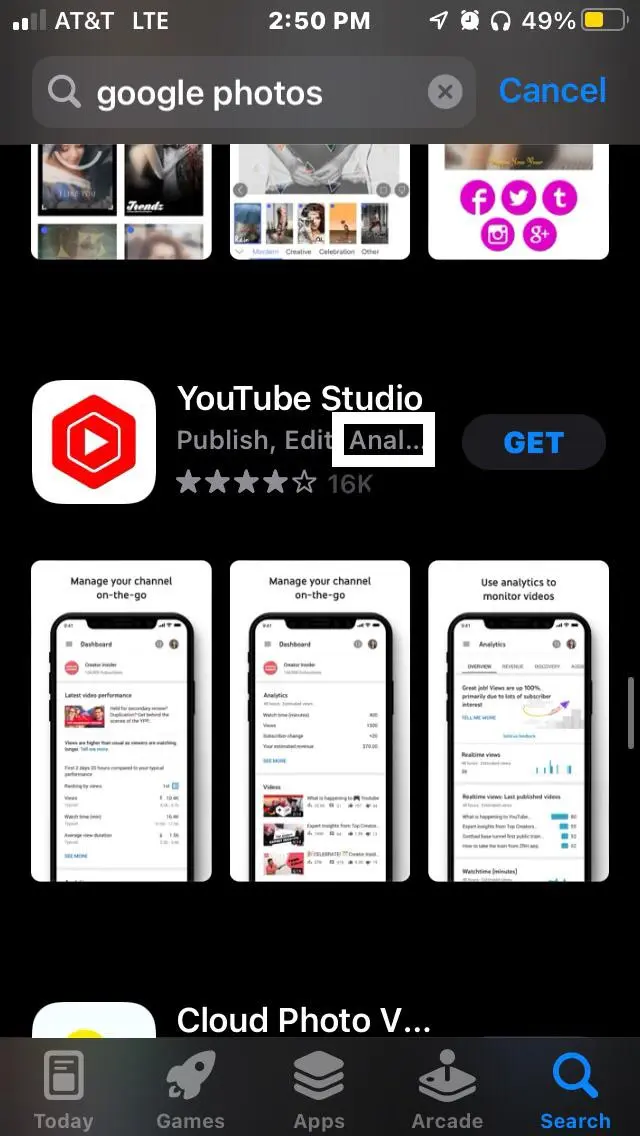This screenshot has width=640, height=1136.
Task: Open the Cloud Photo V... app listing
Action: (x=303, y=1019)
